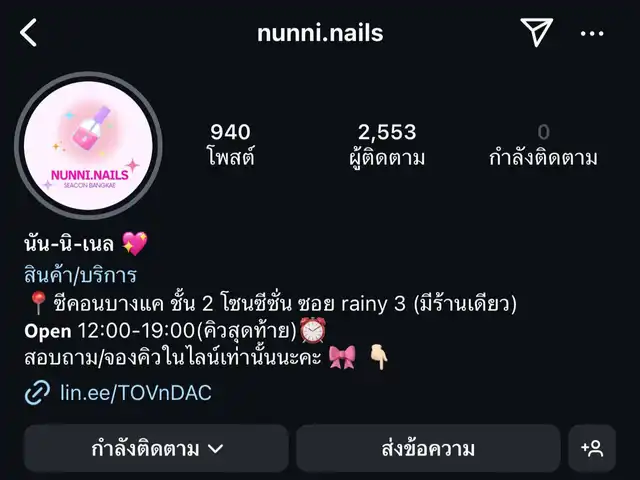Open the three-dot overflow menu

coord(592,33)
